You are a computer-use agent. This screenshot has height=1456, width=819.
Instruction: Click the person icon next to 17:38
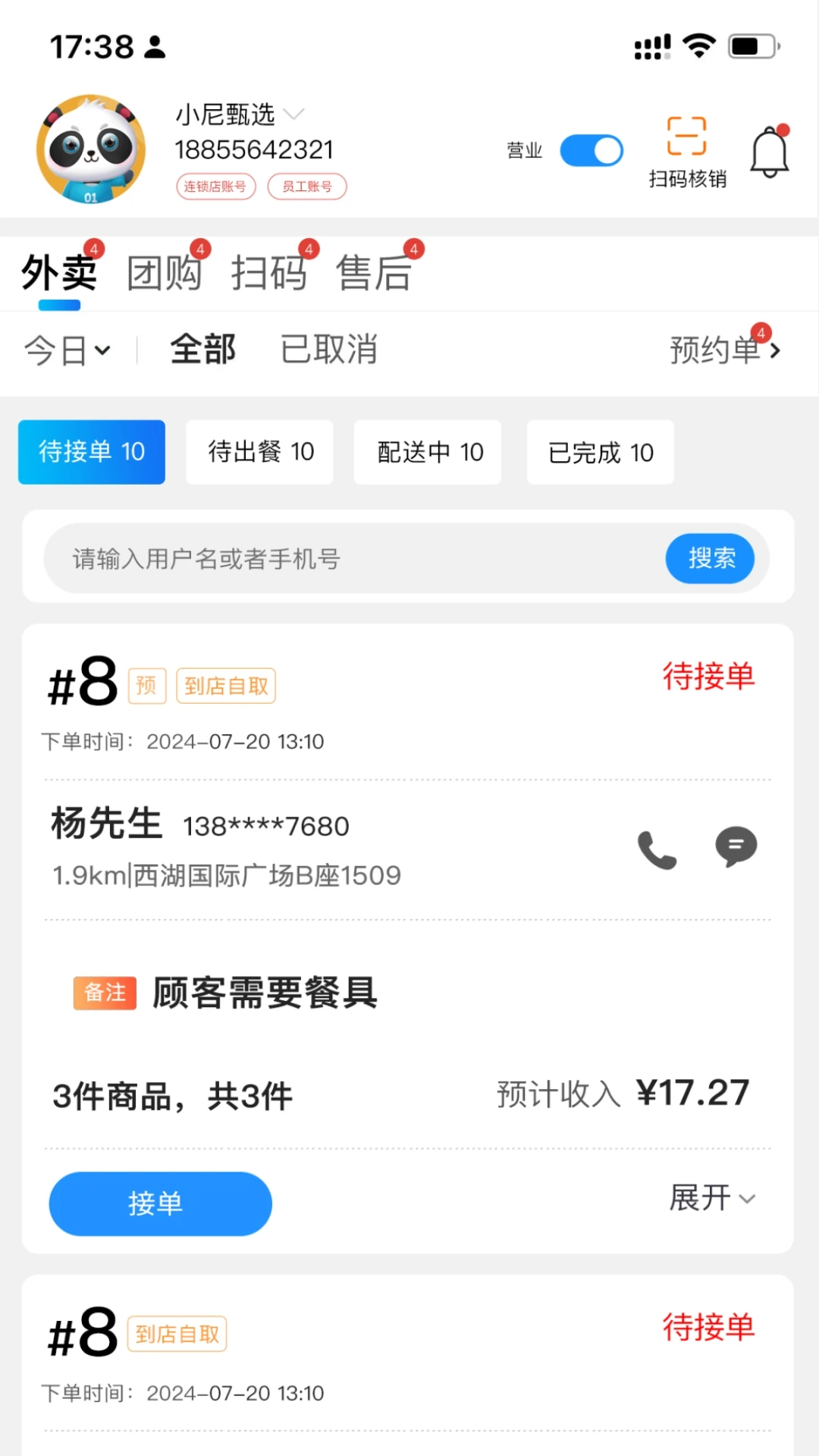(155, 47)
